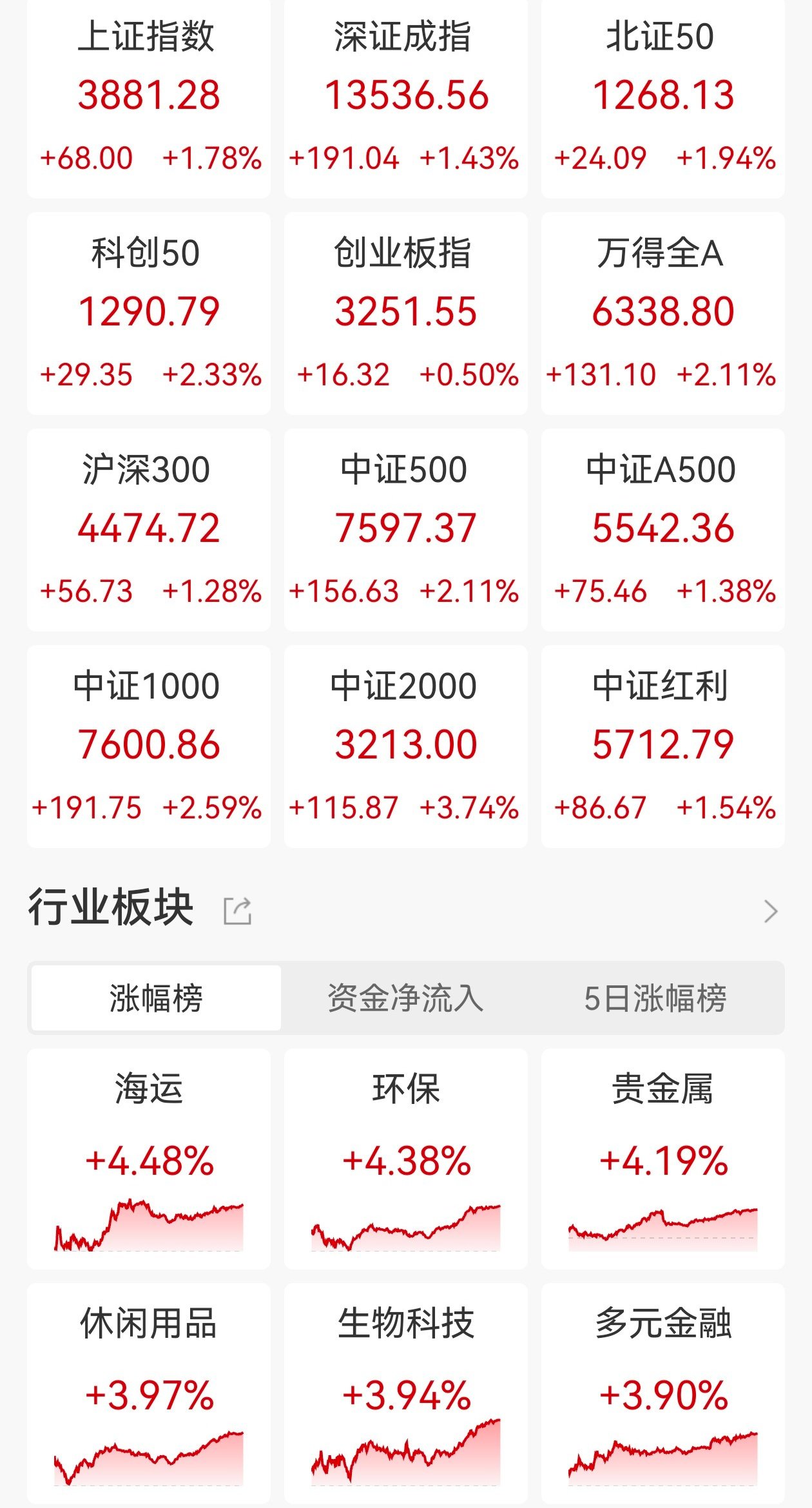This screenshot has width=812, height=1508.
Task: Open the 万得全A index card
Action: pyautogui.click(x=662, y=313)
